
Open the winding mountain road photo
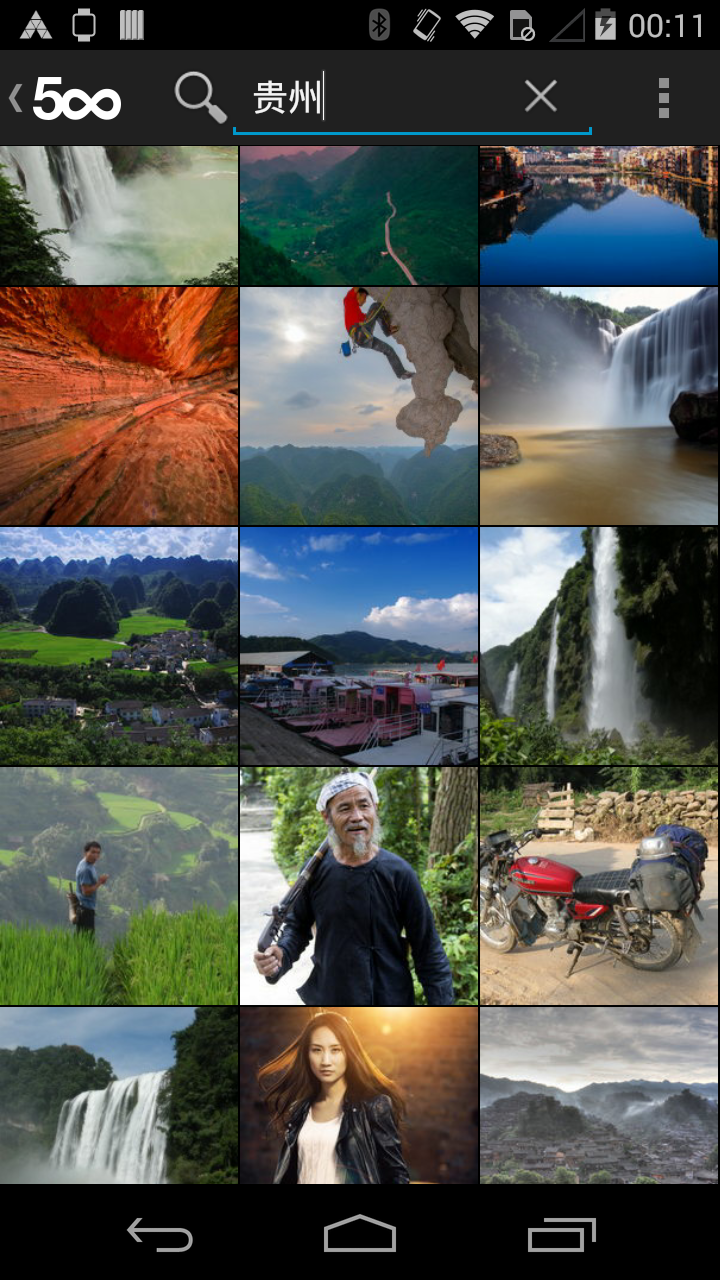coord(358,215)
